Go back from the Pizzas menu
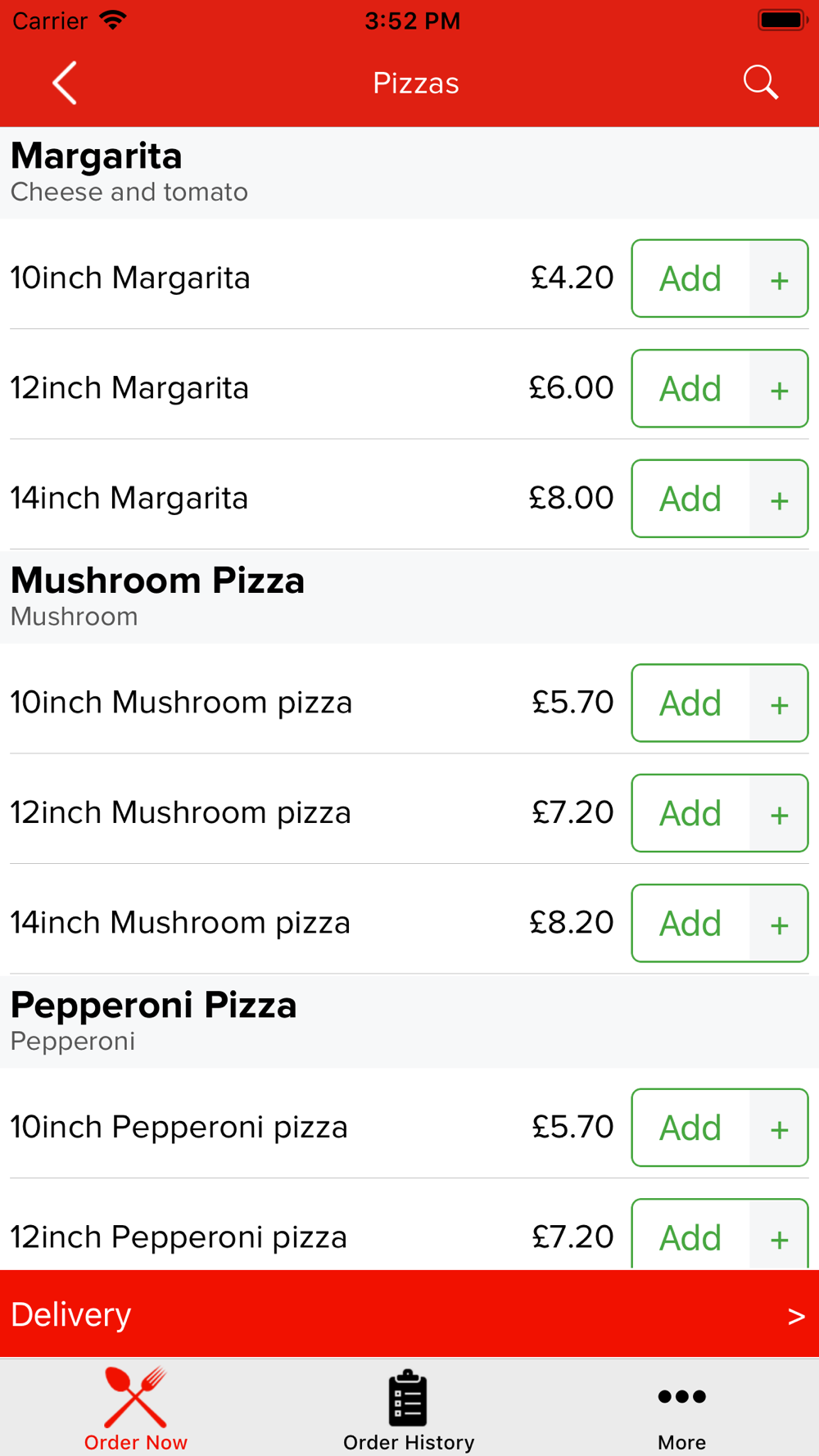The width and height of the screenshot is (819, 1456). pos(65,83)
